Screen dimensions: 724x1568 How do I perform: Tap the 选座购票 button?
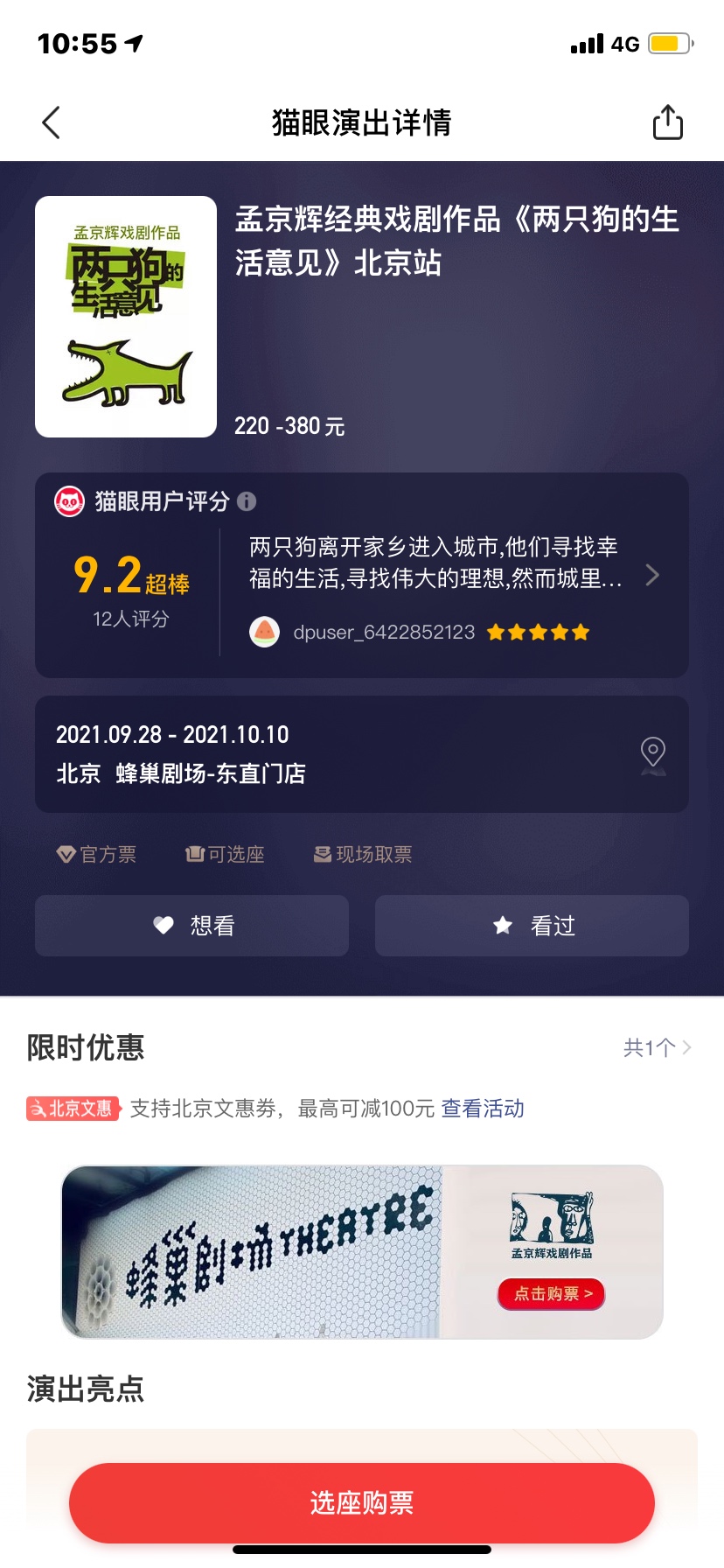[x=362, y=1502]
